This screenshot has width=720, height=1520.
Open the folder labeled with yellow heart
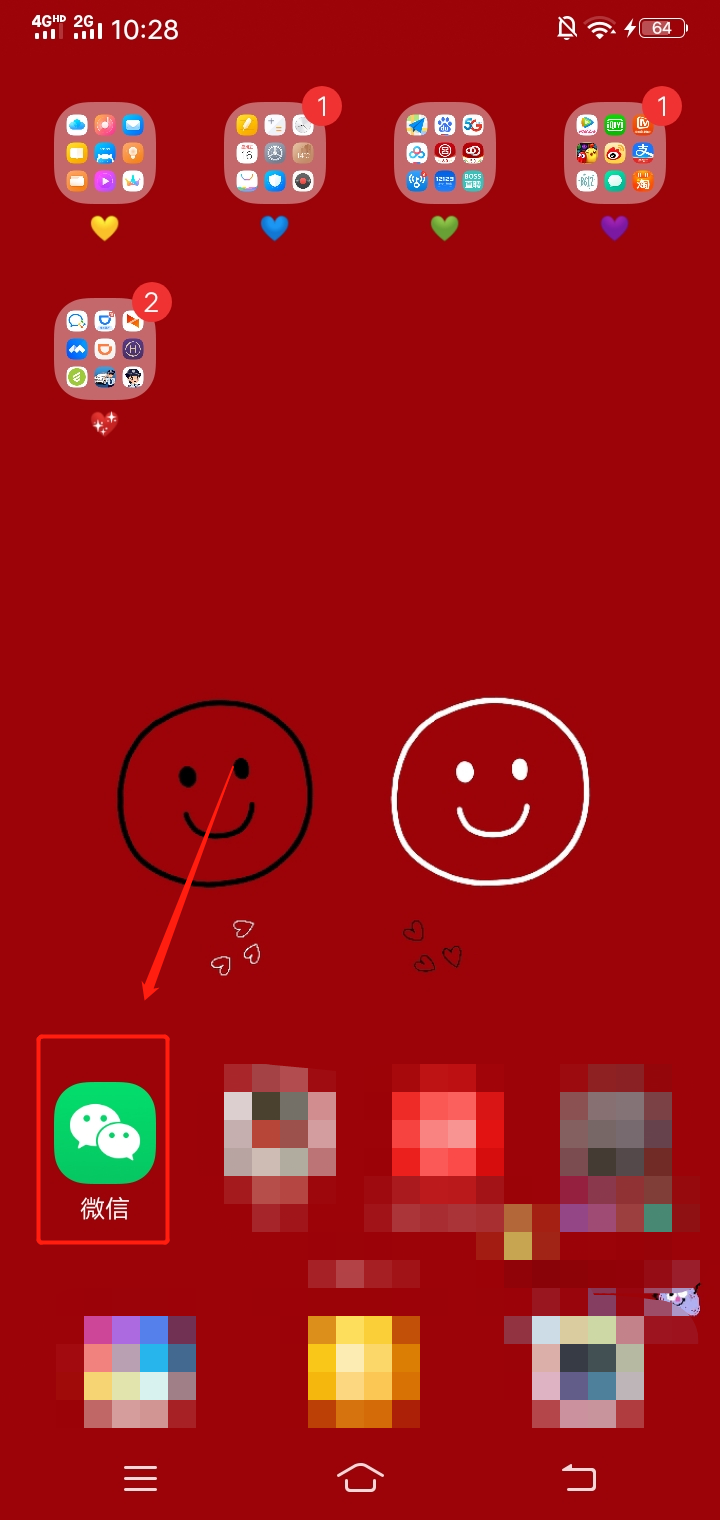pos(105,153)
